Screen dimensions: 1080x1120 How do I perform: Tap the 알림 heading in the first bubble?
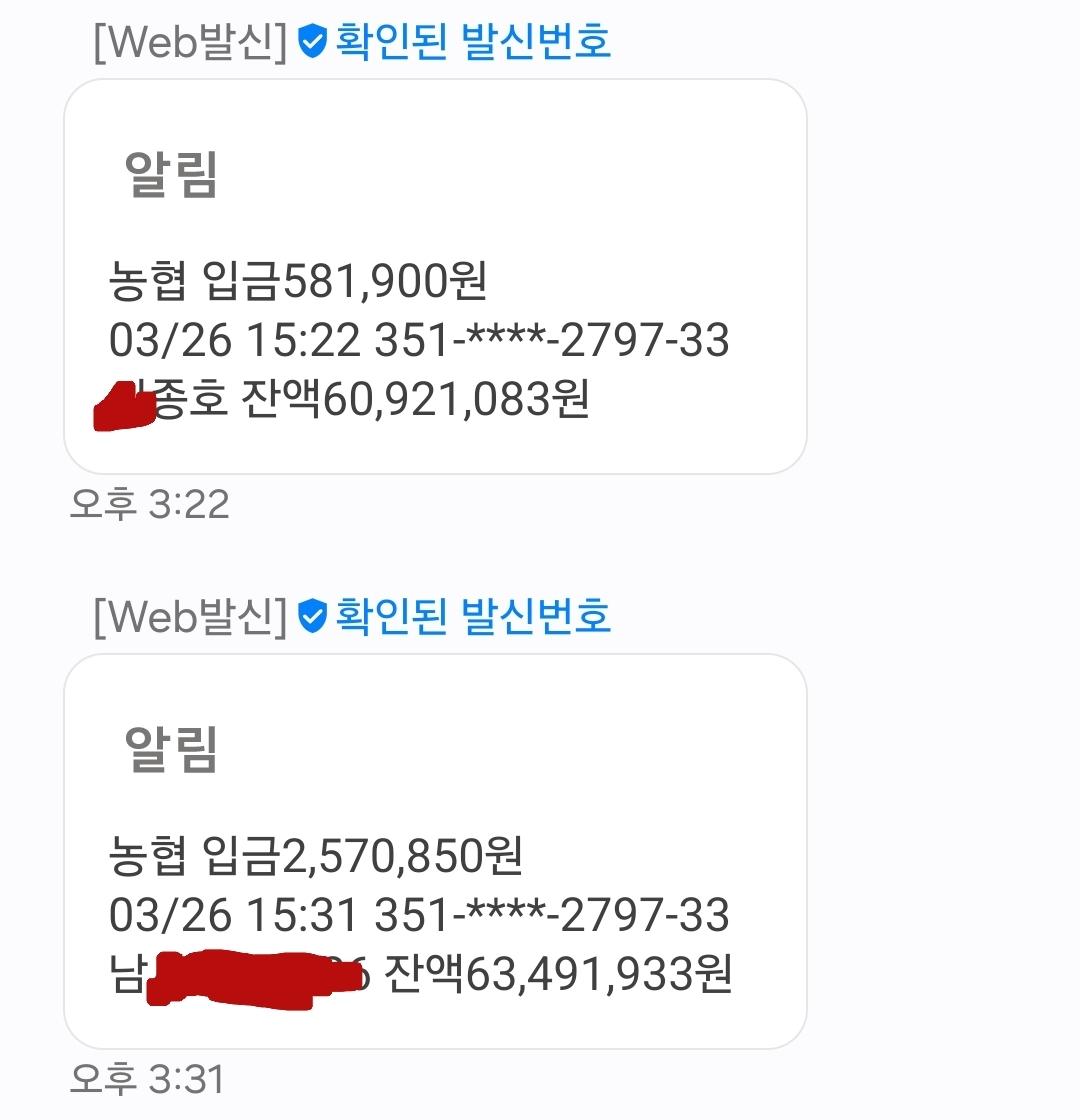166,173
